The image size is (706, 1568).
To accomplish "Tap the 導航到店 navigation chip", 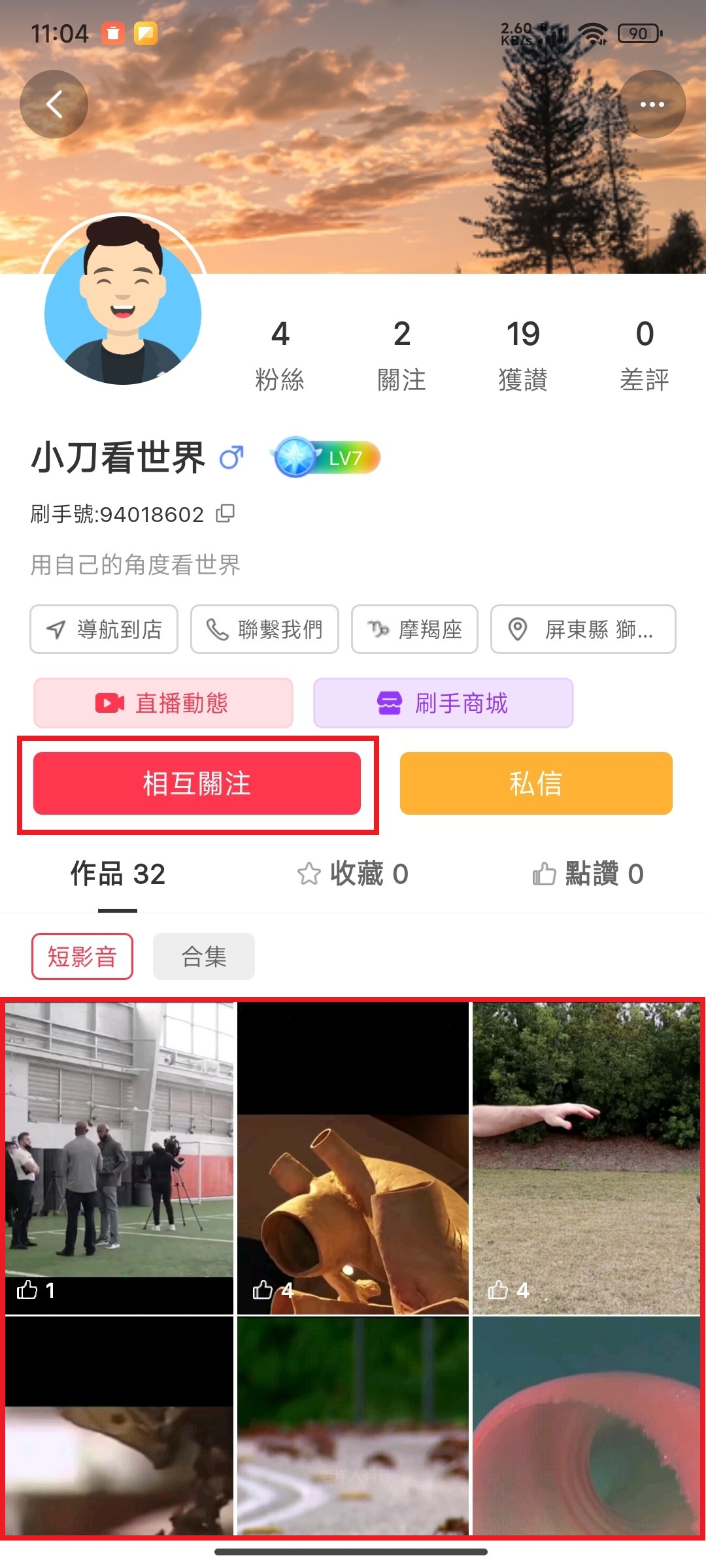I will pyautogui.click(x=104, y=629).
